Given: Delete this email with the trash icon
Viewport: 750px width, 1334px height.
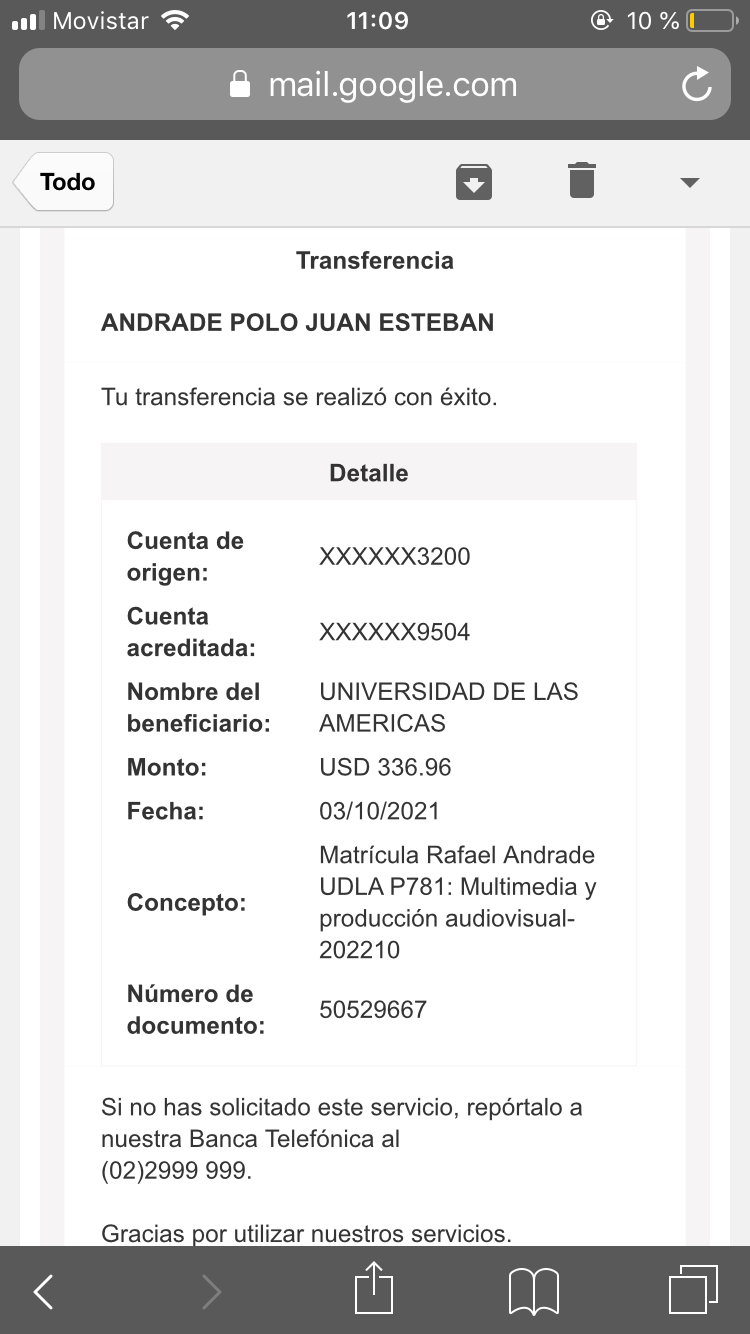Looking at the screenshot, I should (x=582, y=181).
